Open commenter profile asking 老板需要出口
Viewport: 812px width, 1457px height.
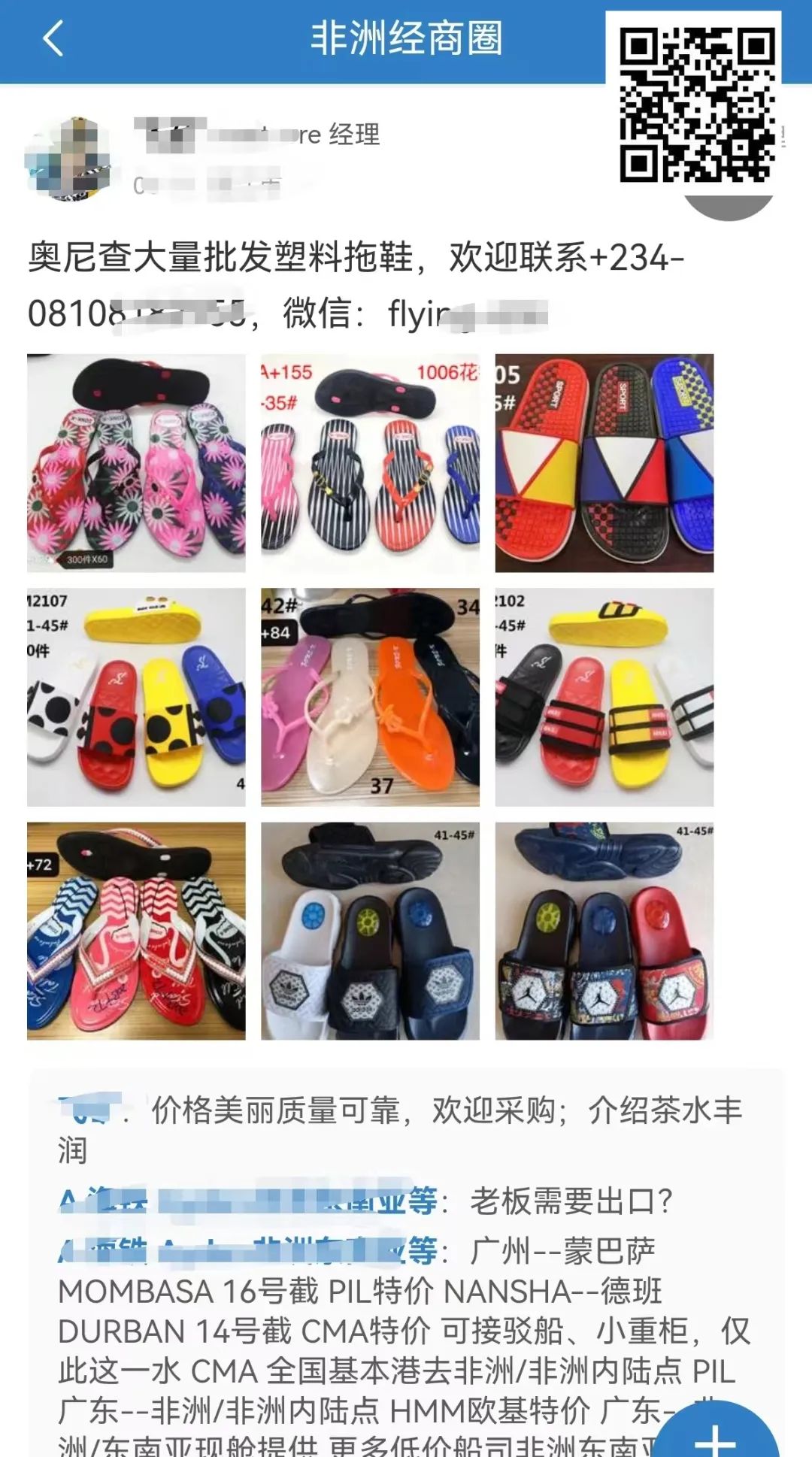pyautogui.click(x=248, y=1201)
